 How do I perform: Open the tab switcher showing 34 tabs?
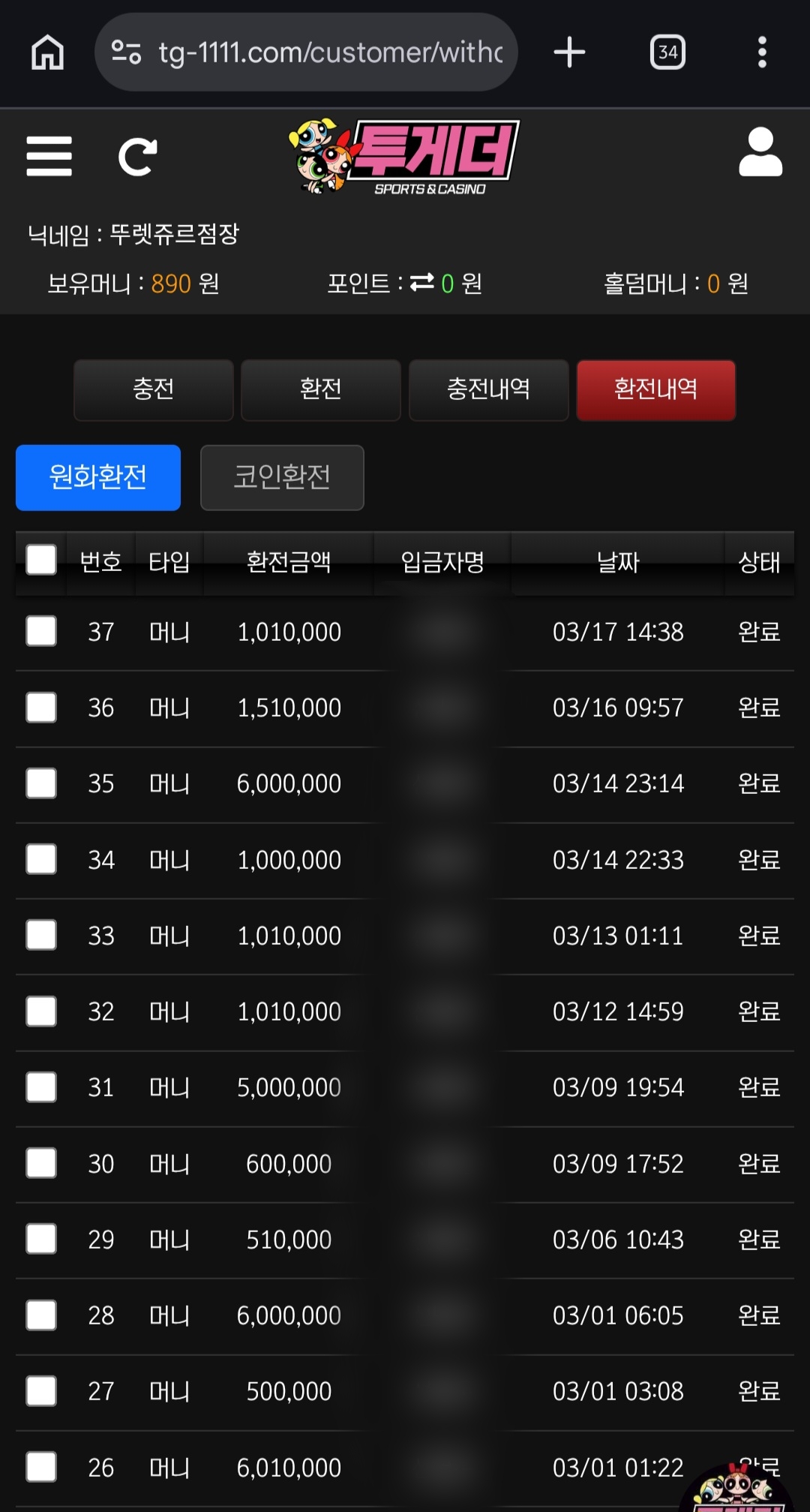coord(667,51)
